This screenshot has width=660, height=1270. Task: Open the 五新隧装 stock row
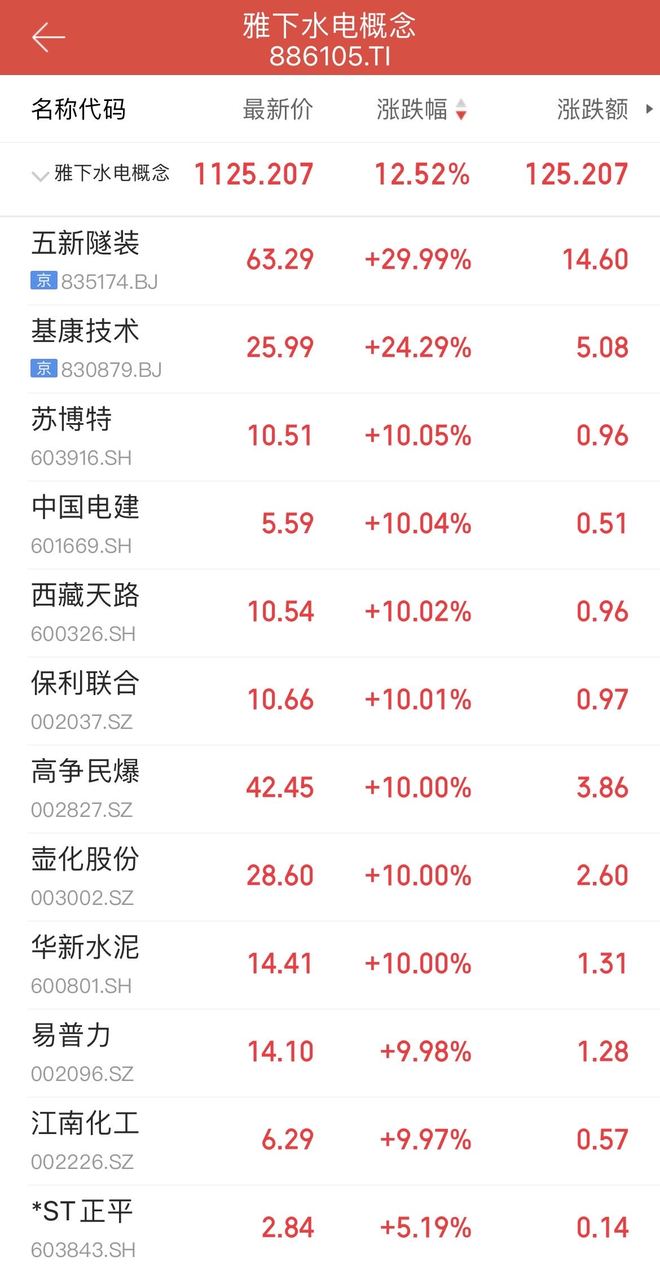[330, 261]
